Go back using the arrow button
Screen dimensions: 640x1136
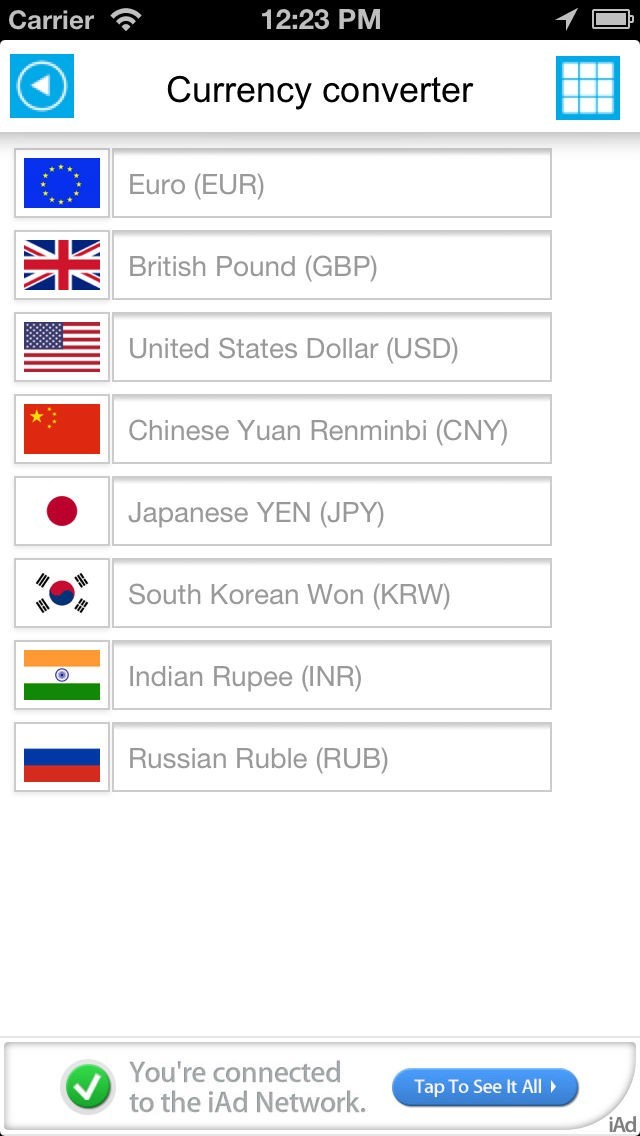point(42,87)
